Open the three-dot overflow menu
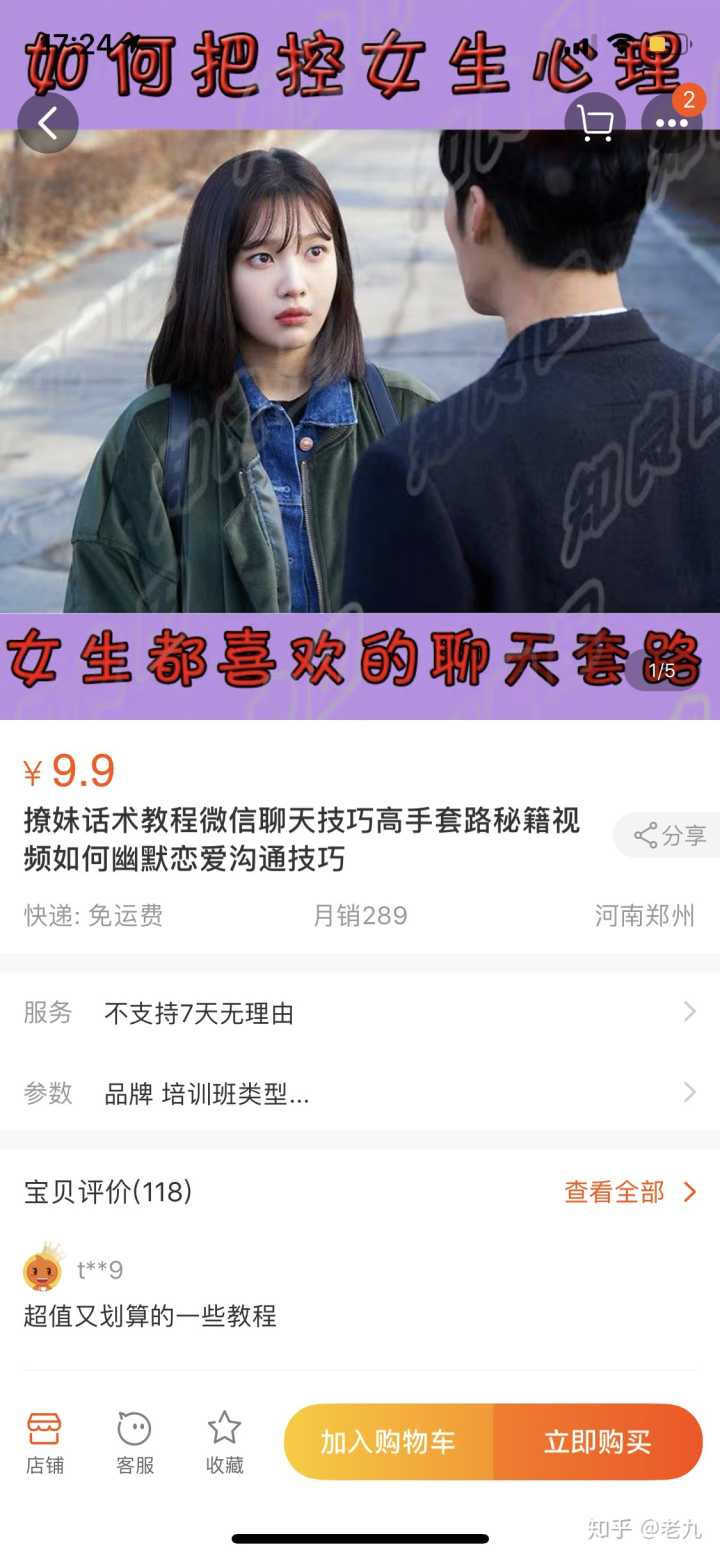Image resolution: width=720 pixels, height=1559 pixels. click(671, 124)
